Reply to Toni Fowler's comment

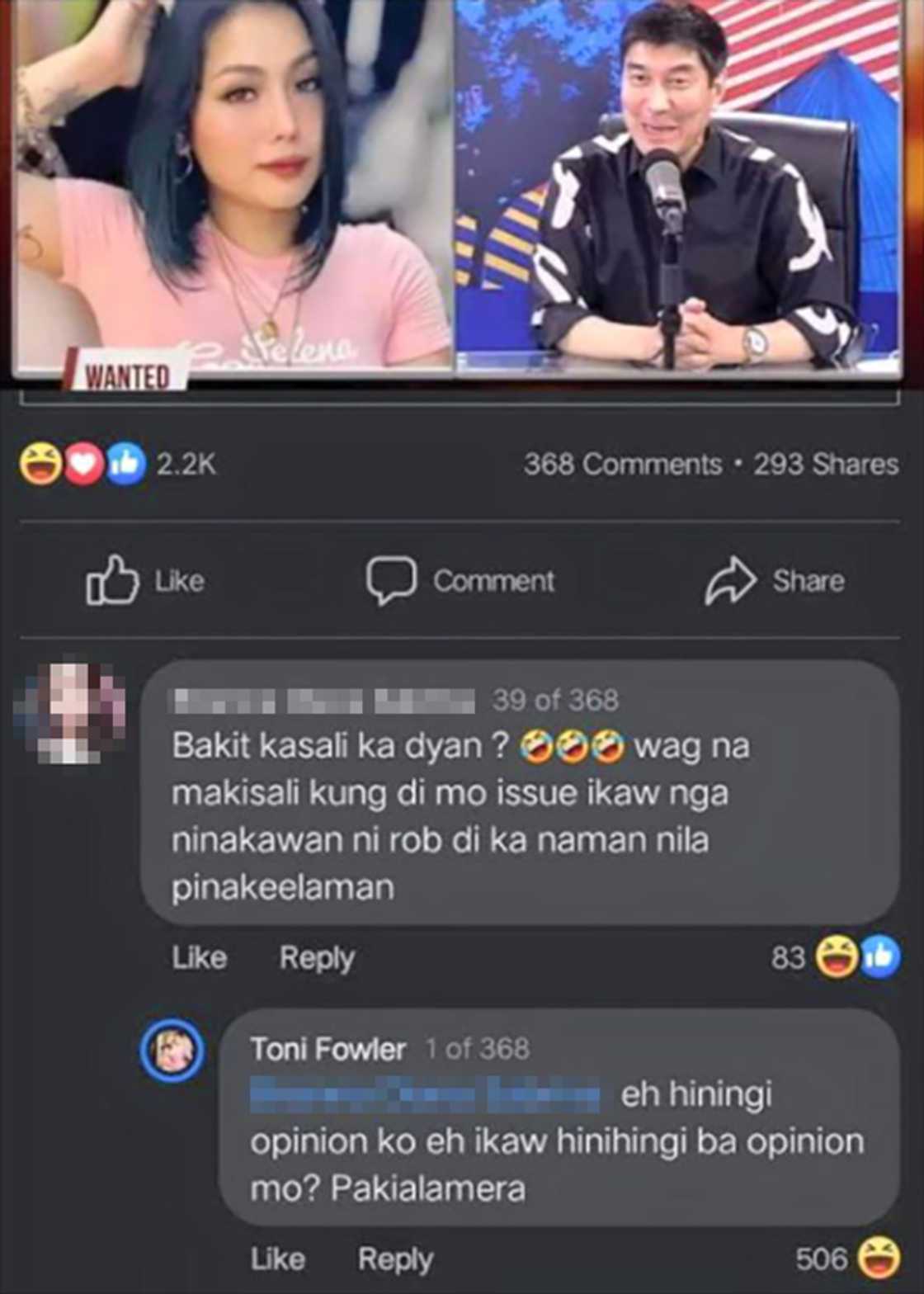[x=395, y=1259]
